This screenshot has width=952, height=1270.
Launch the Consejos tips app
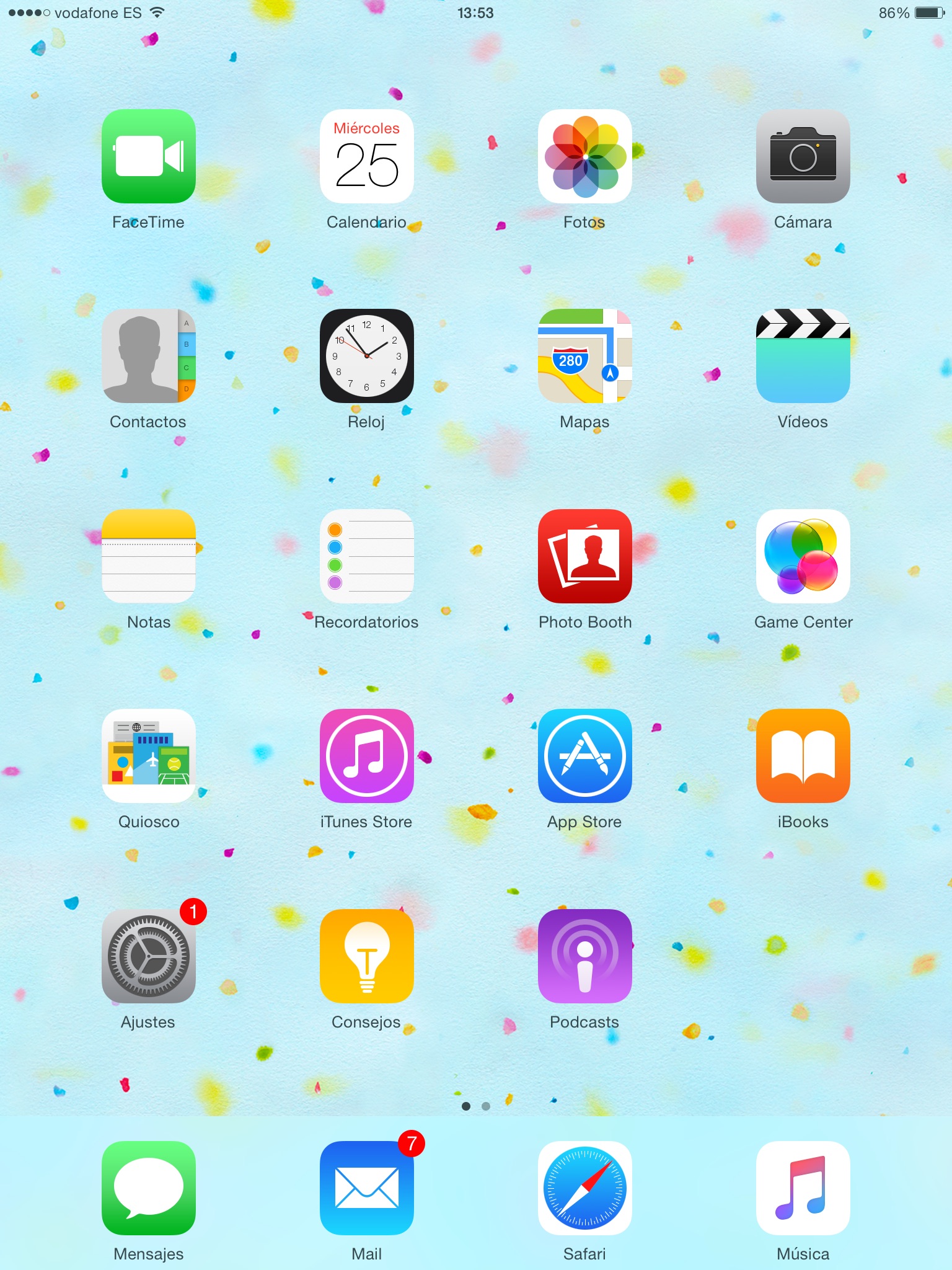367,956
